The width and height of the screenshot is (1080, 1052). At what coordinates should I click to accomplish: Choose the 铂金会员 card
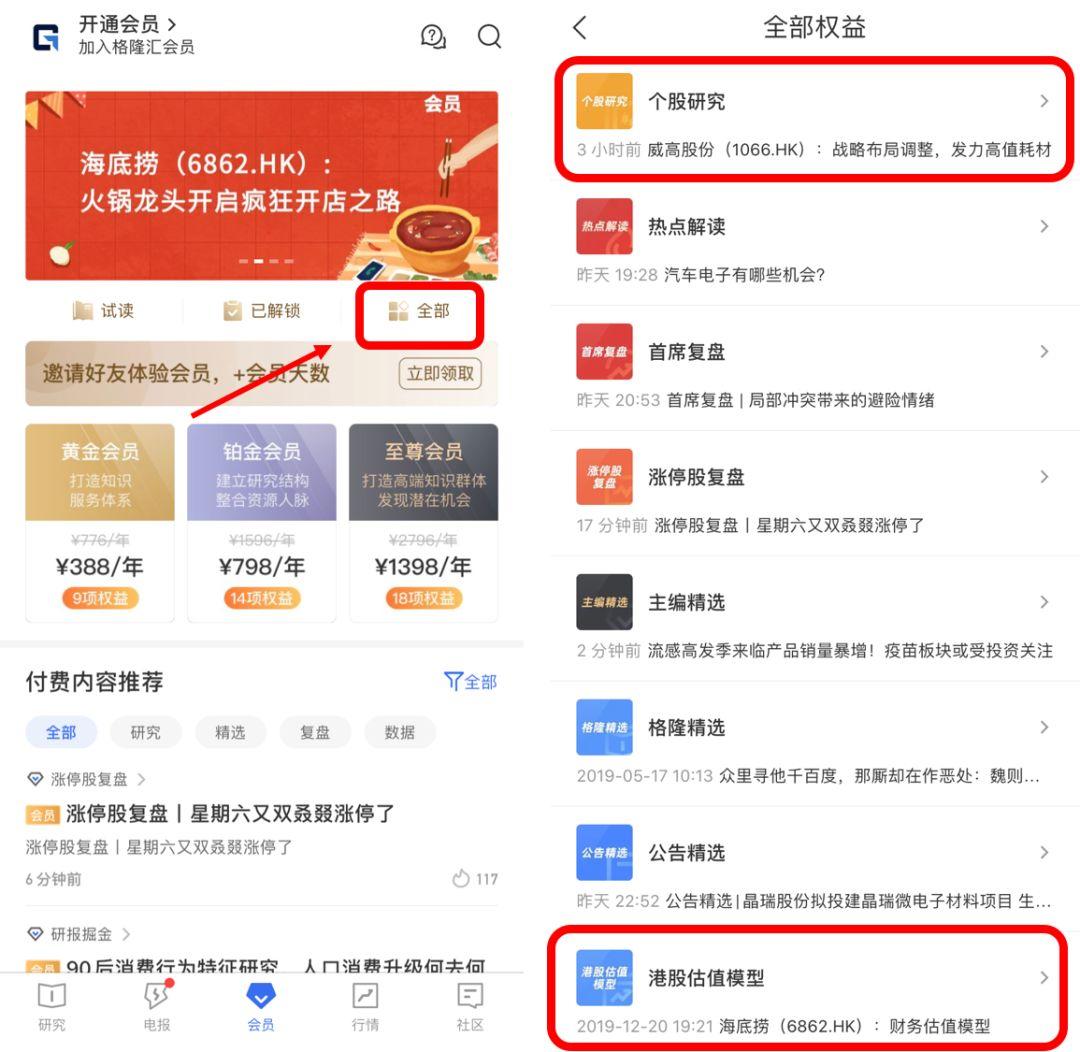pos(261,522)
